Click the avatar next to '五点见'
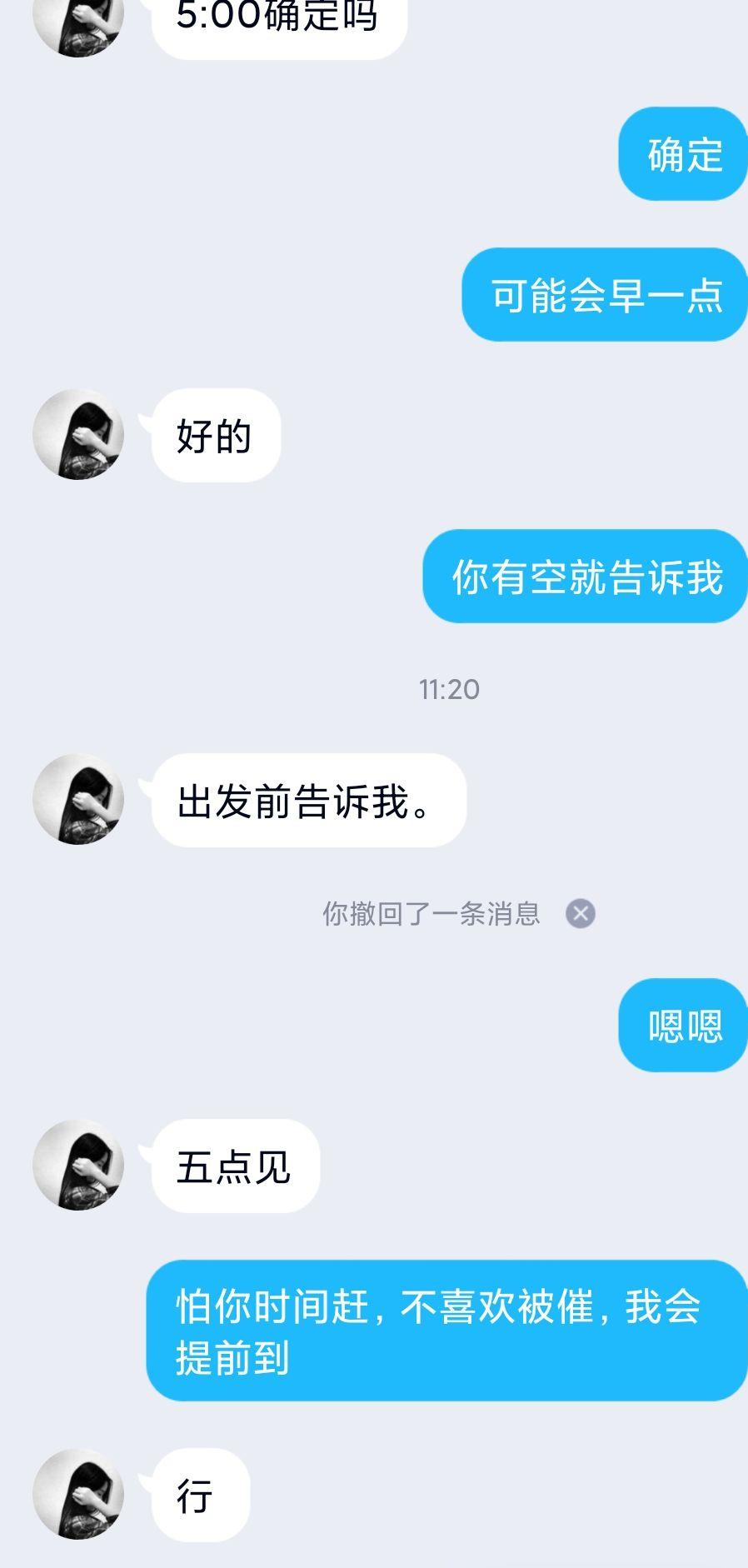This screenshot has width=748, height=1568. click(x=79, y=1166)
